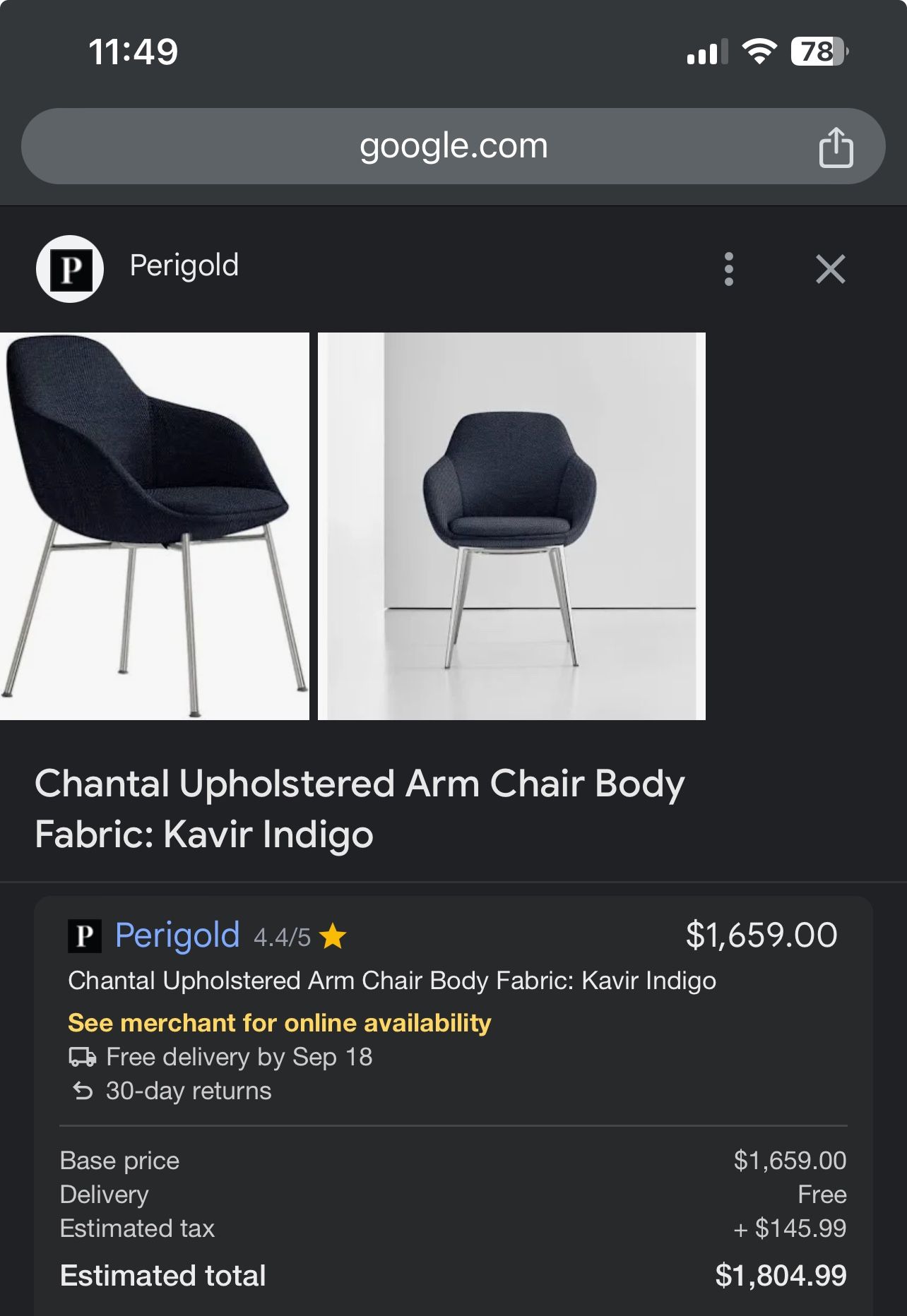The image size is (907, 1316).
Task: Close the Perigold product panel
Action: [830, 269]
